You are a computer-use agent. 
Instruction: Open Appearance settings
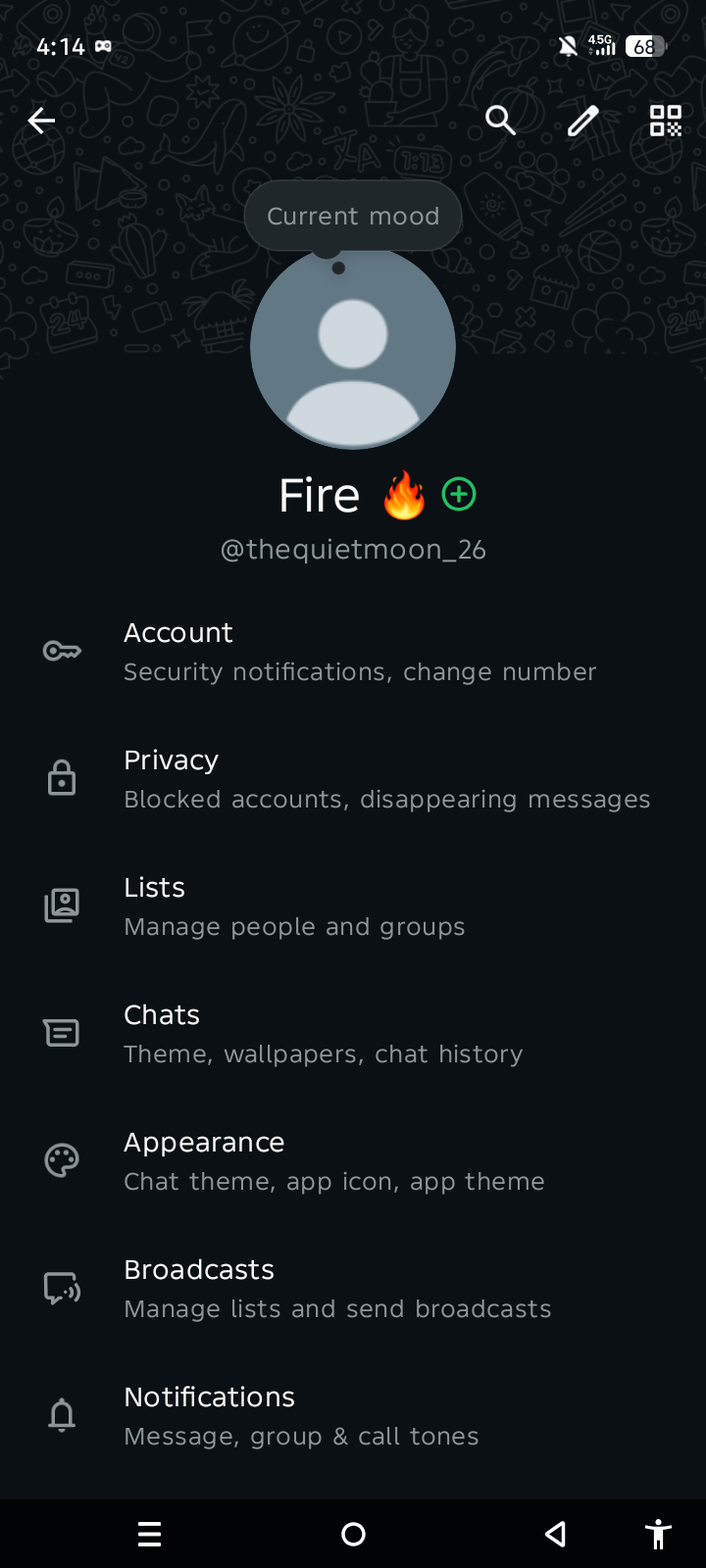click(353, 1161)
